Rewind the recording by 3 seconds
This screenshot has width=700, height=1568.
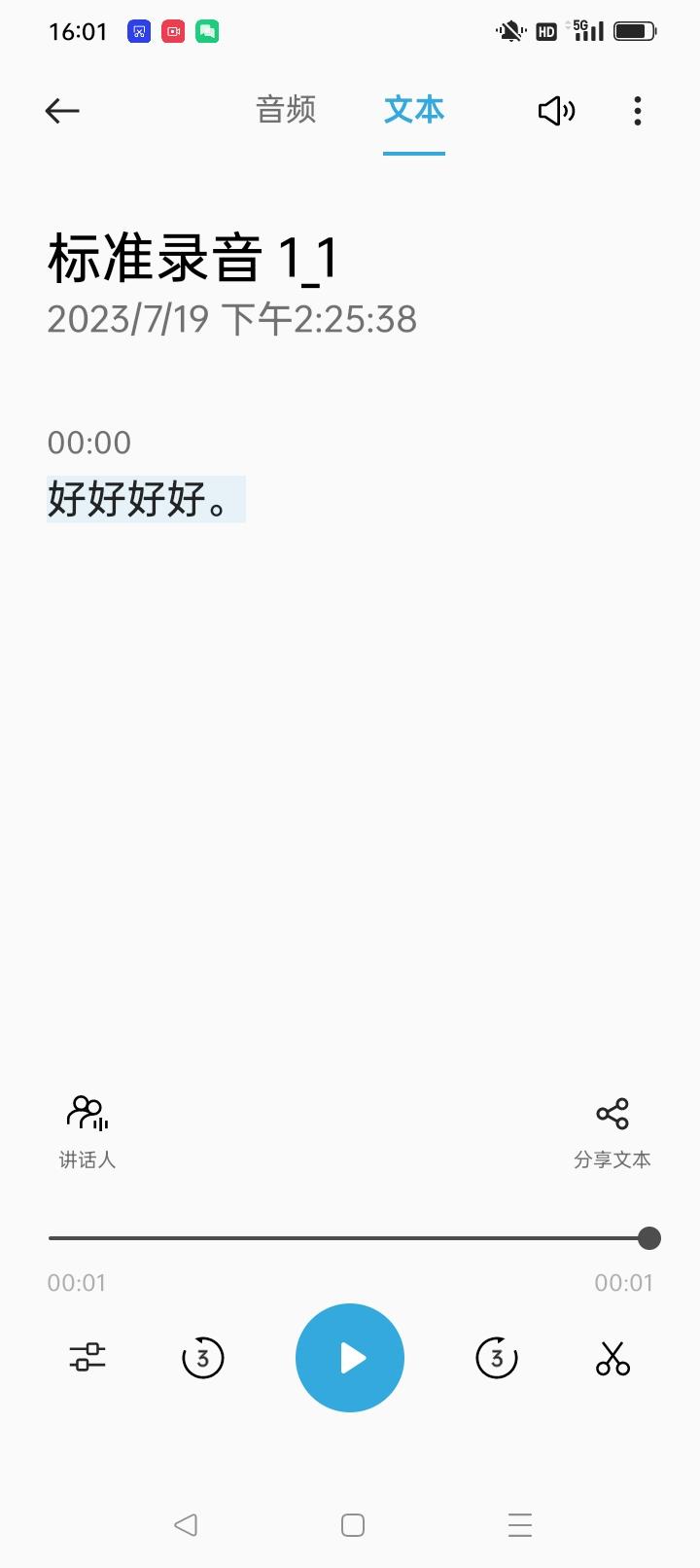(x=203, y=1358)
